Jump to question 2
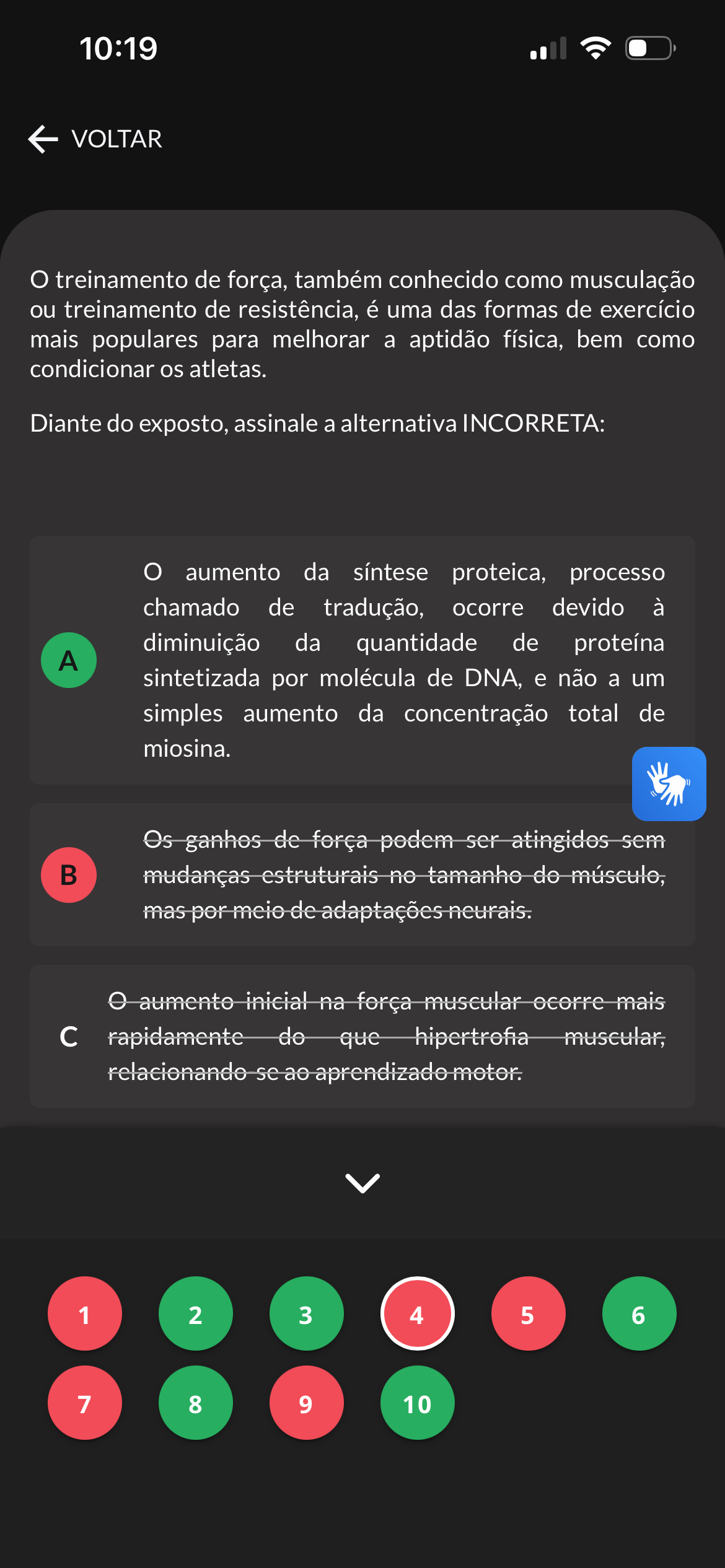This screenshot has width=725, height=1568. (x=196, y=1313)
